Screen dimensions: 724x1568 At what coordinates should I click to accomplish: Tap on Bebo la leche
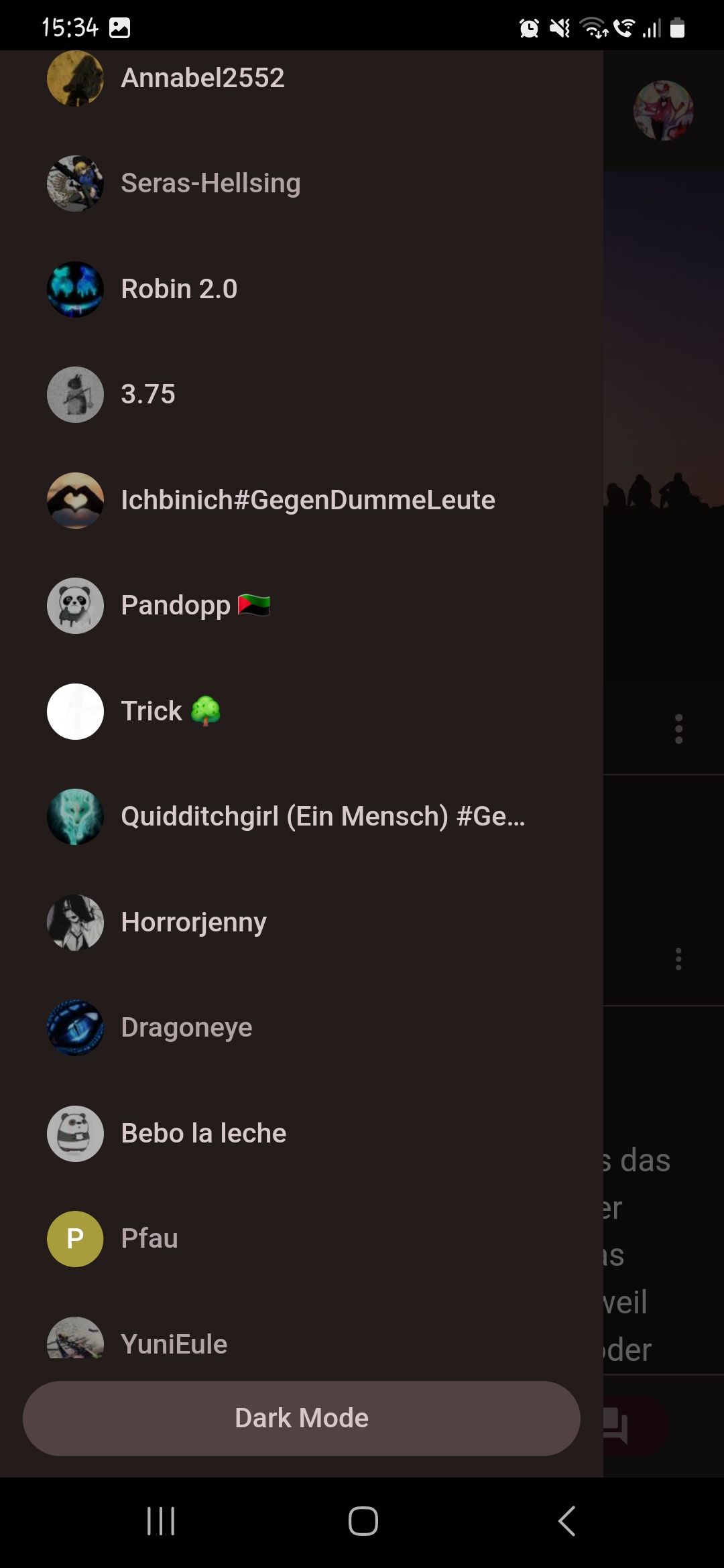[x=203, y=1133]
